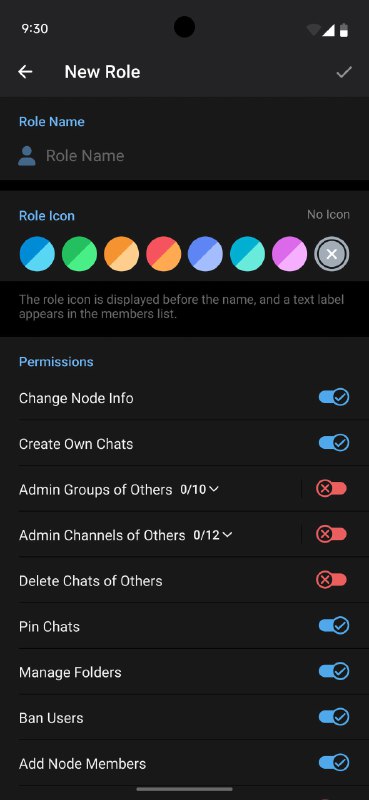
Task: Select the No Icon option
Action: click(x=332, y=254)
